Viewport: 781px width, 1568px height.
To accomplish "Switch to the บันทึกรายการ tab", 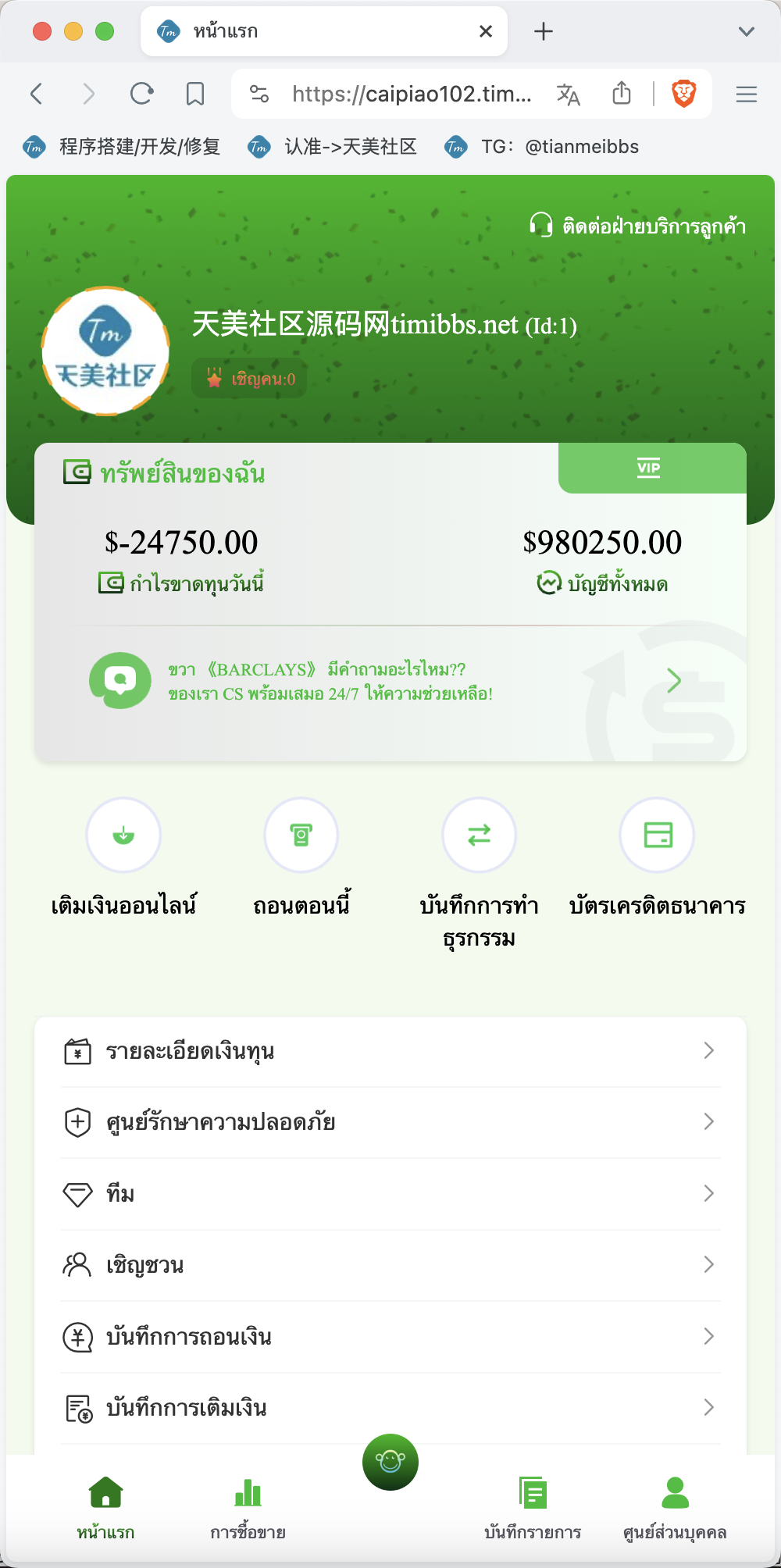I will tap(533, 1508).
